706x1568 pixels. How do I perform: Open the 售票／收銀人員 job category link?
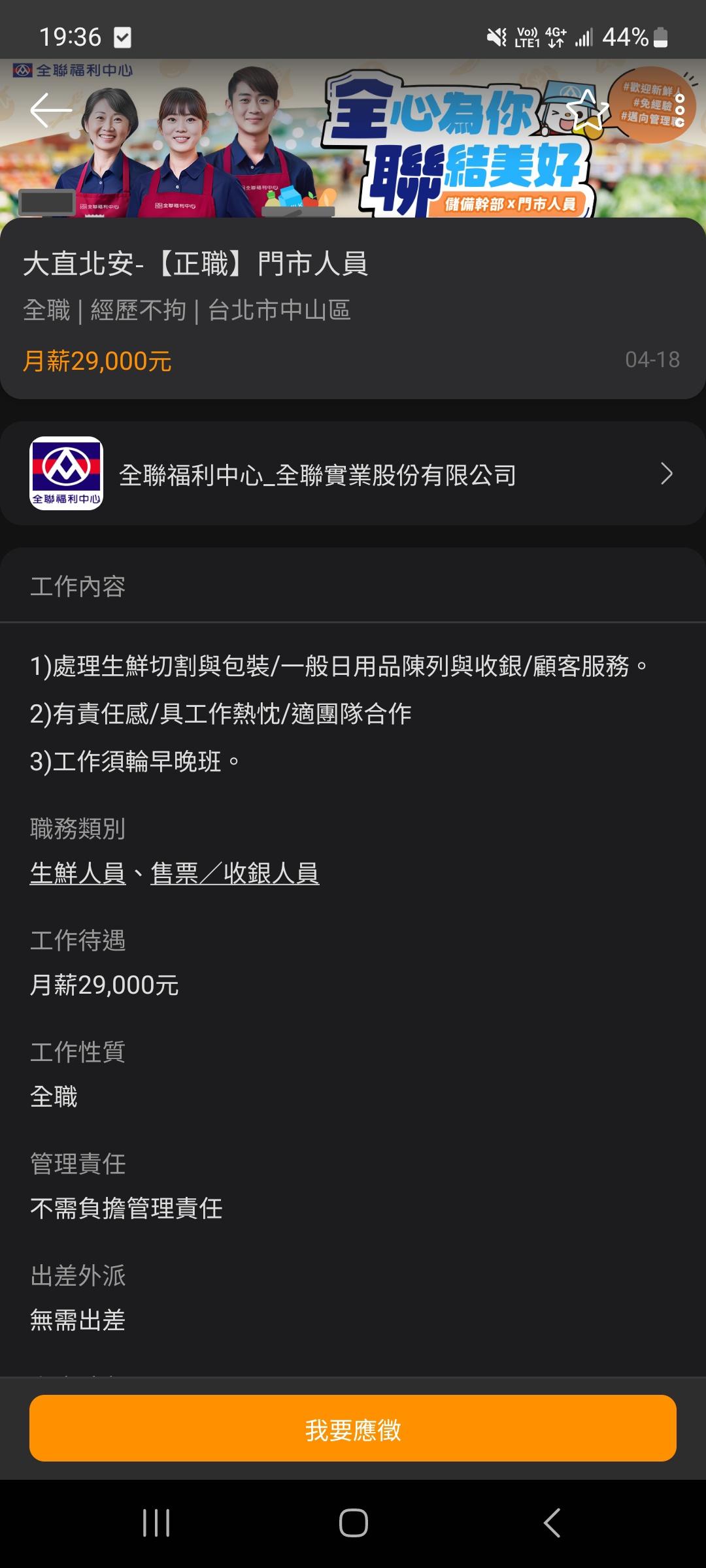(235, 873)
